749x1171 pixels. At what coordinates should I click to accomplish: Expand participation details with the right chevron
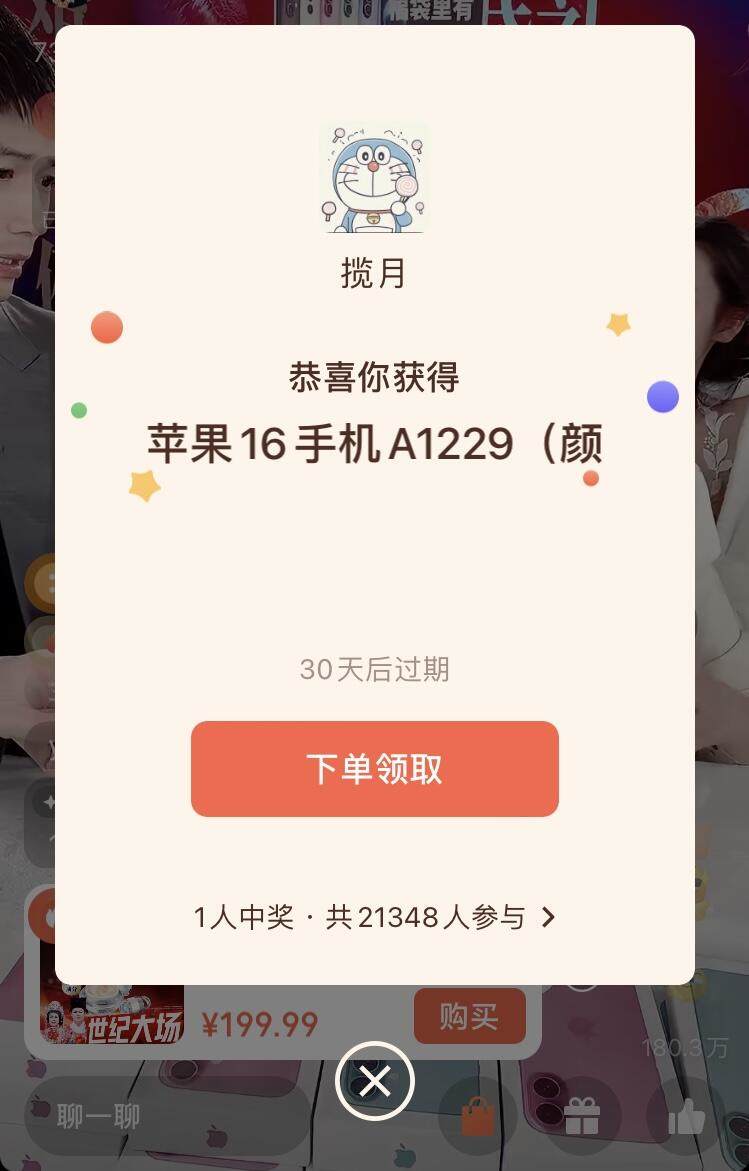point(548,916)
